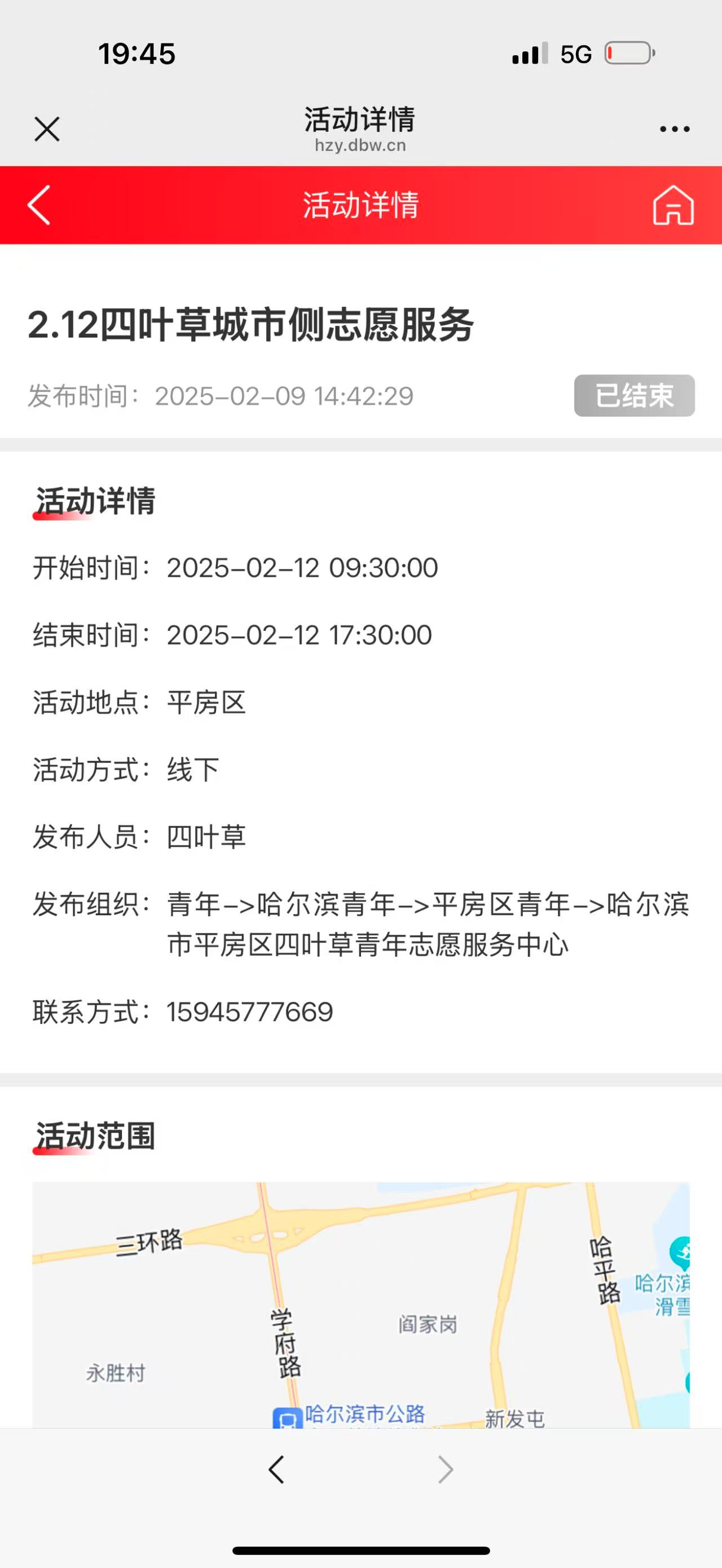Navigate forward with the bottom browser arrow
Image resolution: width=722 pixels, height=1568 pixels.
446,1469
